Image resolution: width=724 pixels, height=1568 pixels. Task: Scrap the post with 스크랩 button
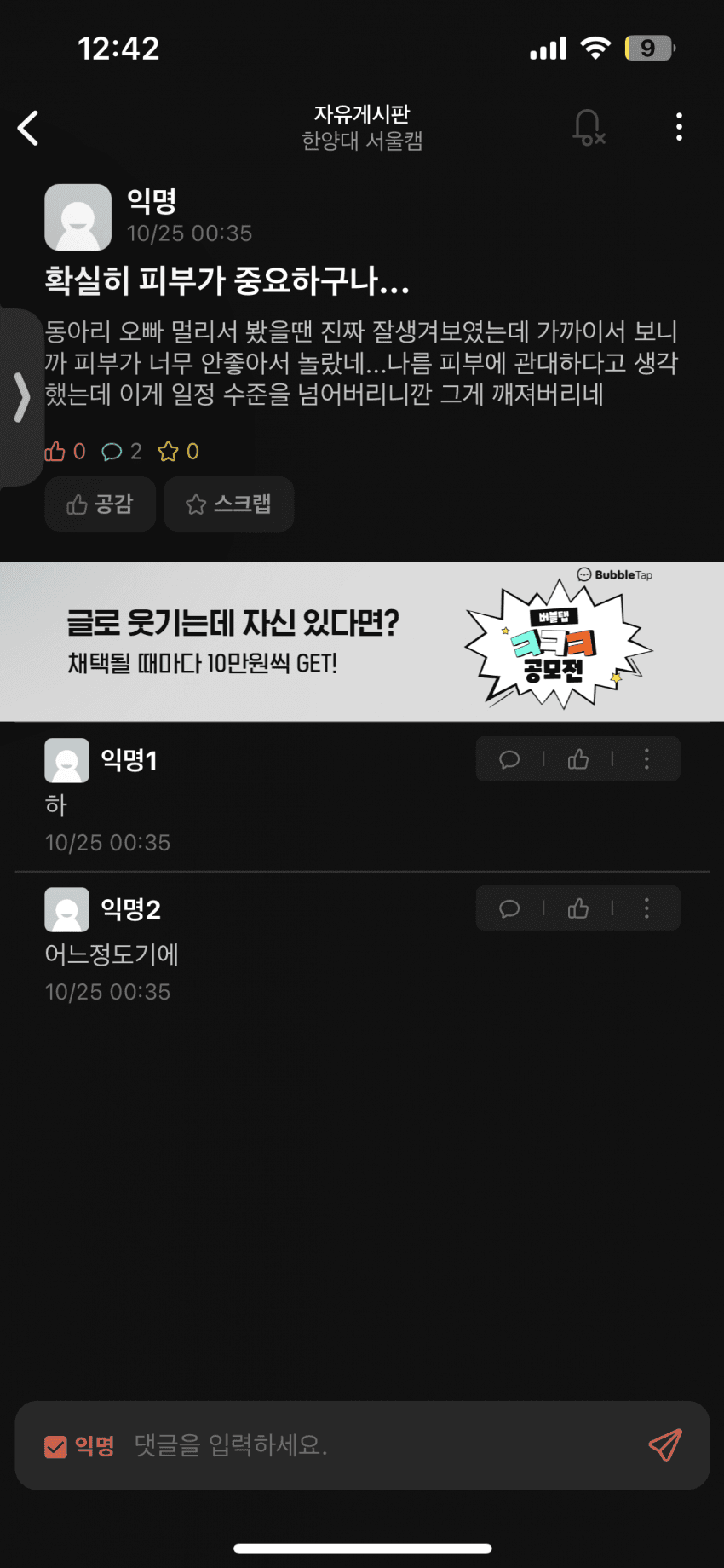pos(228,504)
